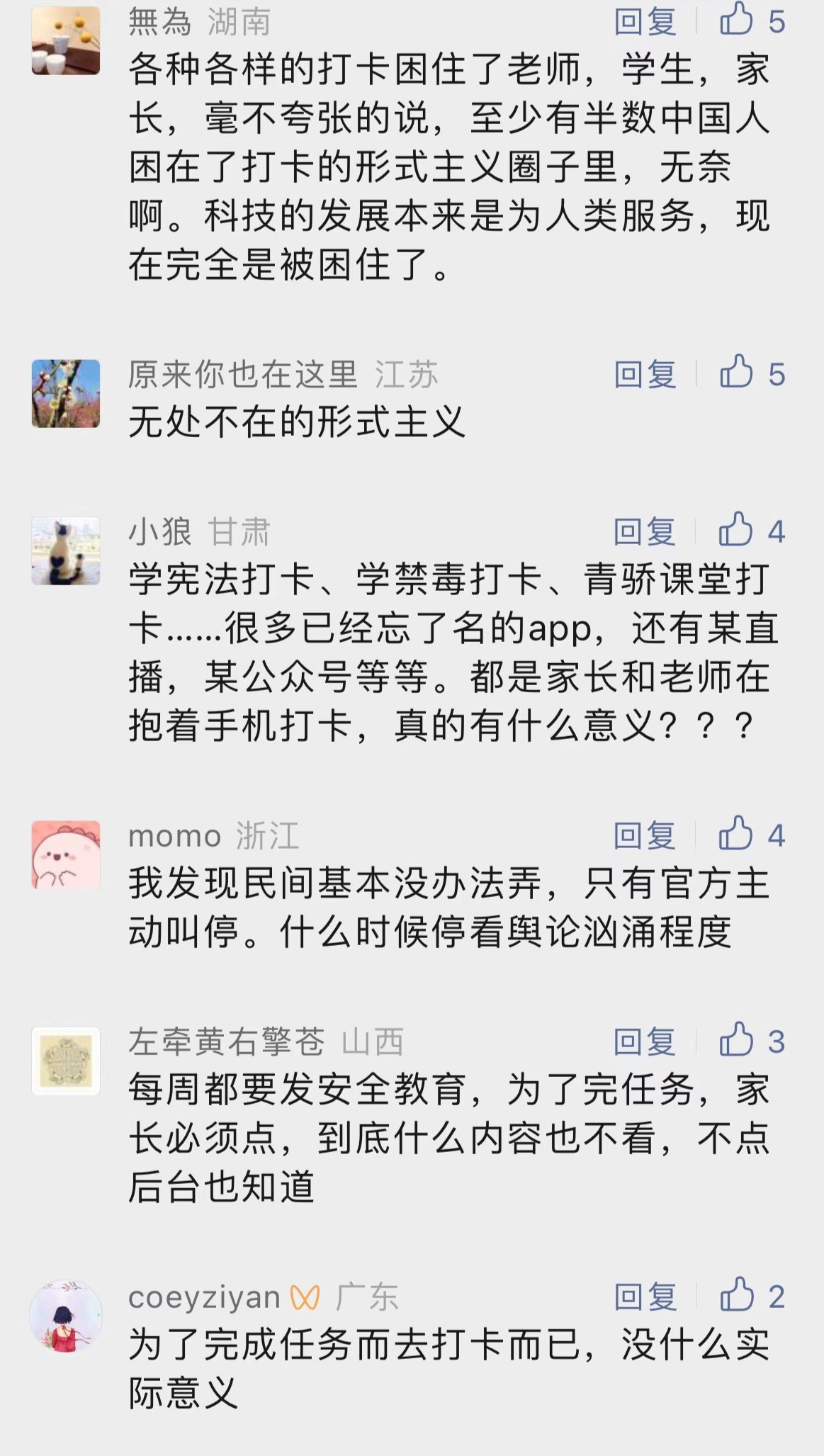Tap momo's avatar

coord(66,854)
